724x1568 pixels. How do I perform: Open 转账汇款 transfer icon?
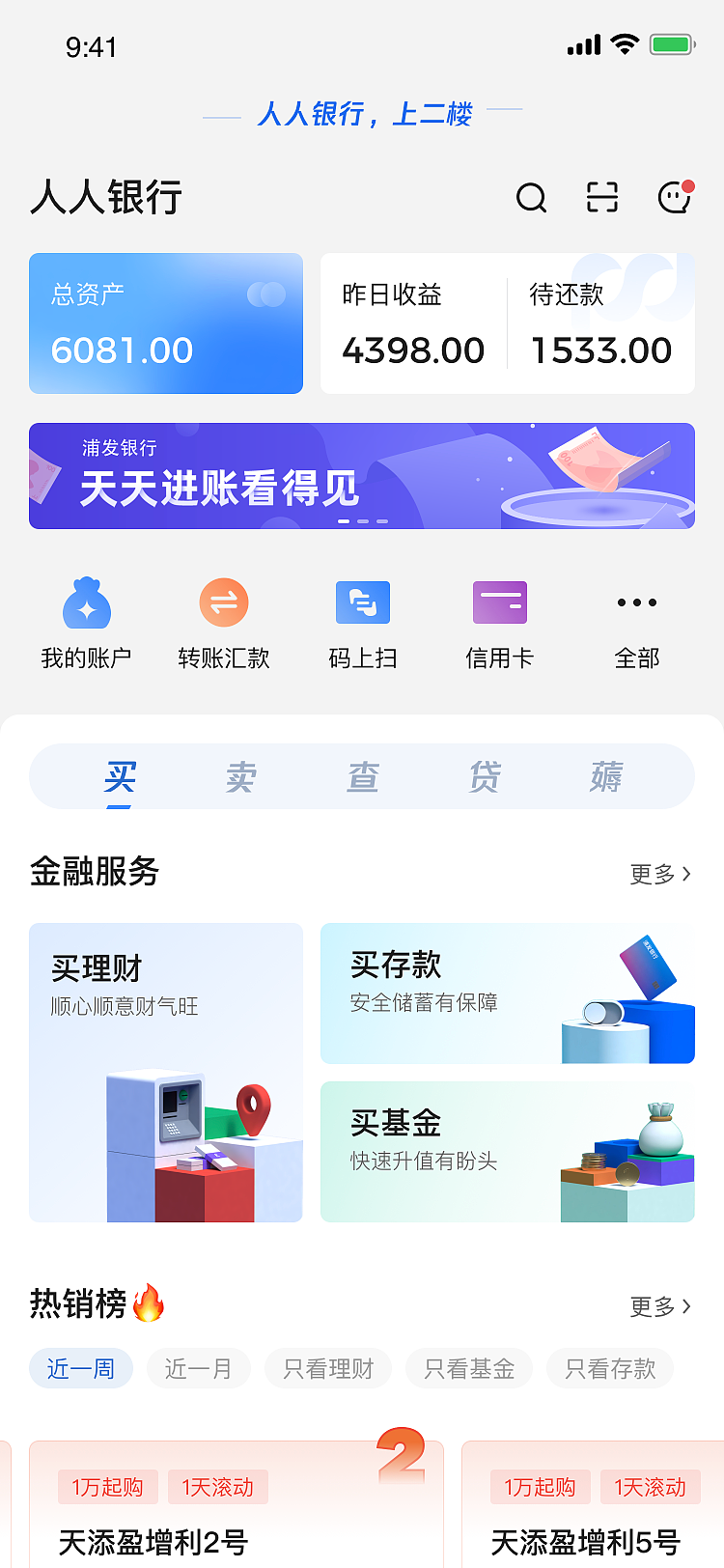click(x=223, y=602)
